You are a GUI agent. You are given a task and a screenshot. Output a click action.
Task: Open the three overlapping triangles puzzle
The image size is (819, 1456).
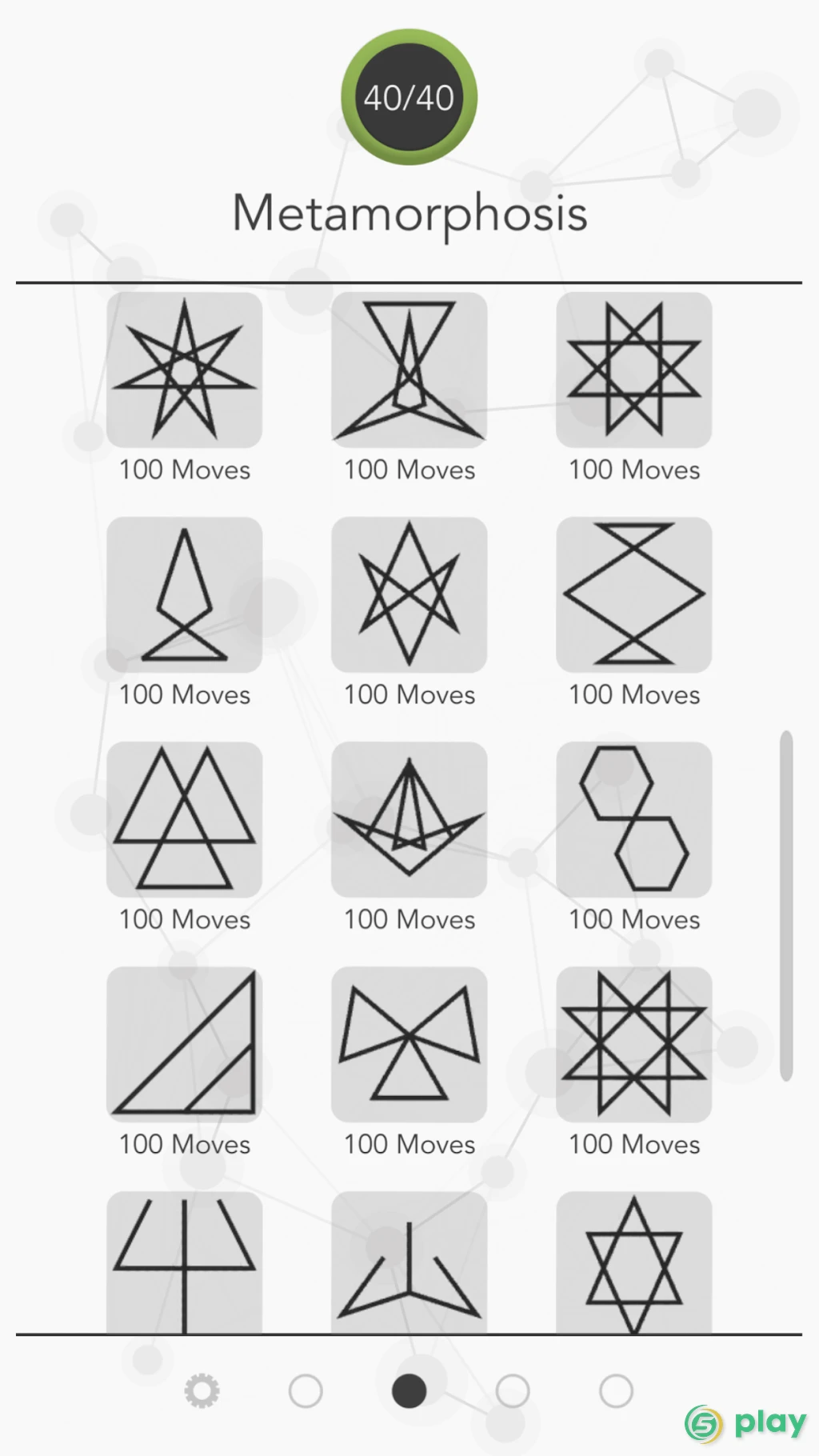tap(185, 819)
